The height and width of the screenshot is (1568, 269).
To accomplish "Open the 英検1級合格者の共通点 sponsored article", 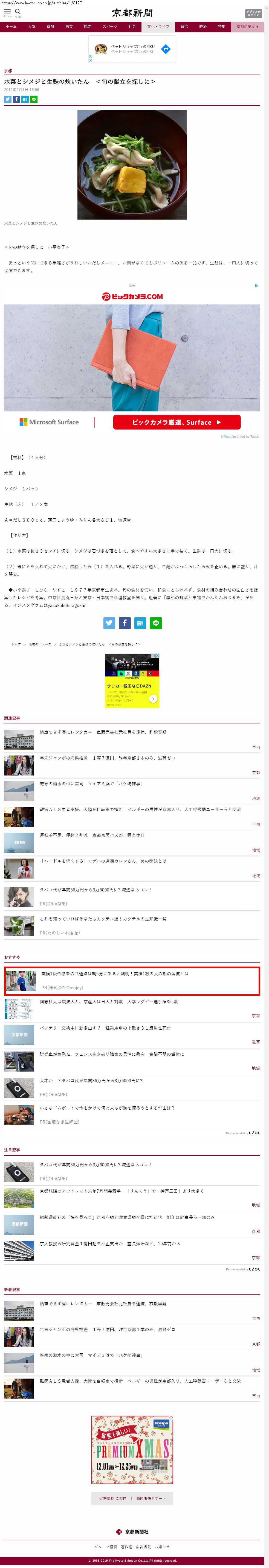I will [114, 973].
